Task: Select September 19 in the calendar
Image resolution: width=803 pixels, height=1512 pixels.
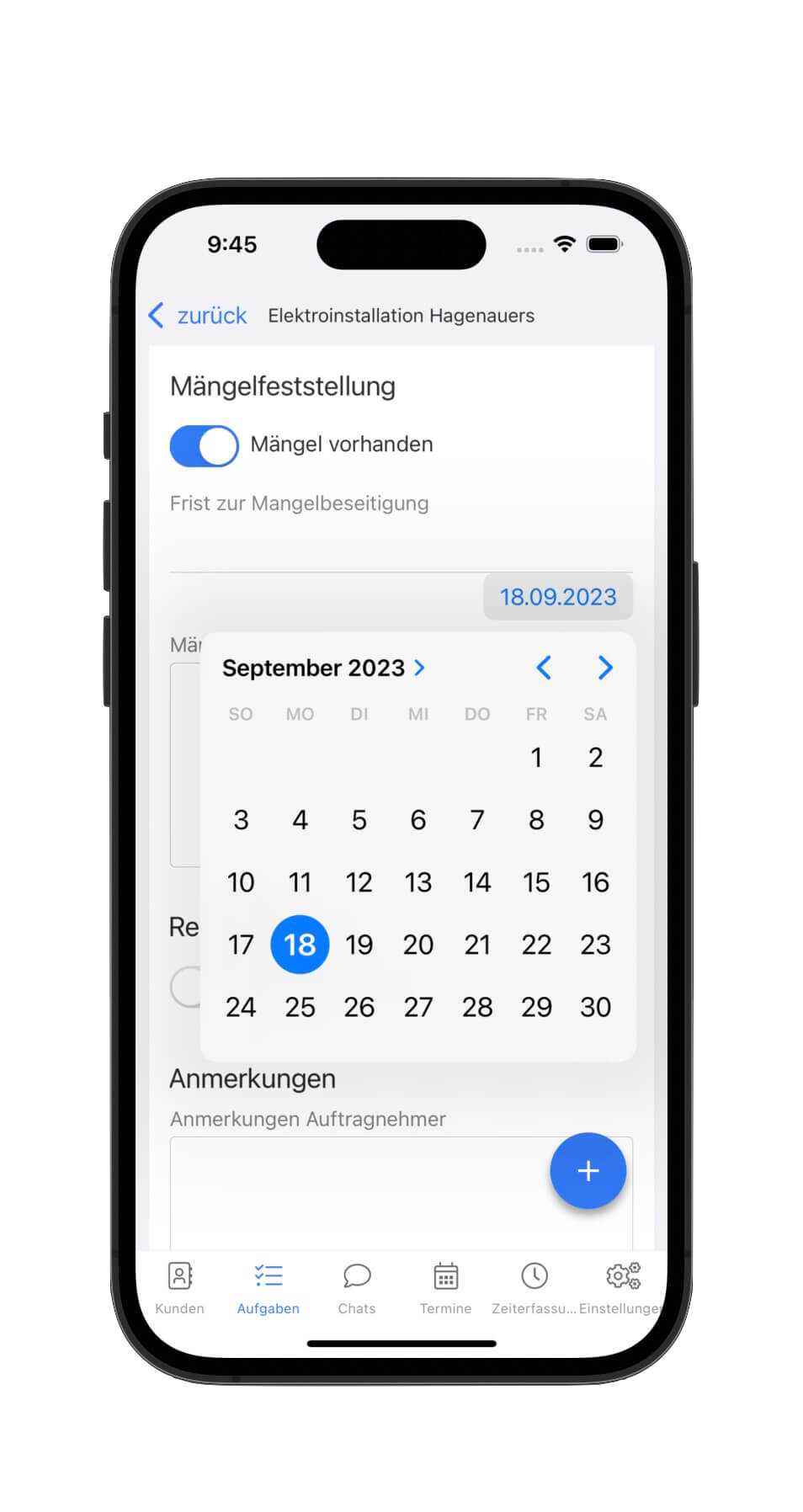Action: [x=359, y=945]
